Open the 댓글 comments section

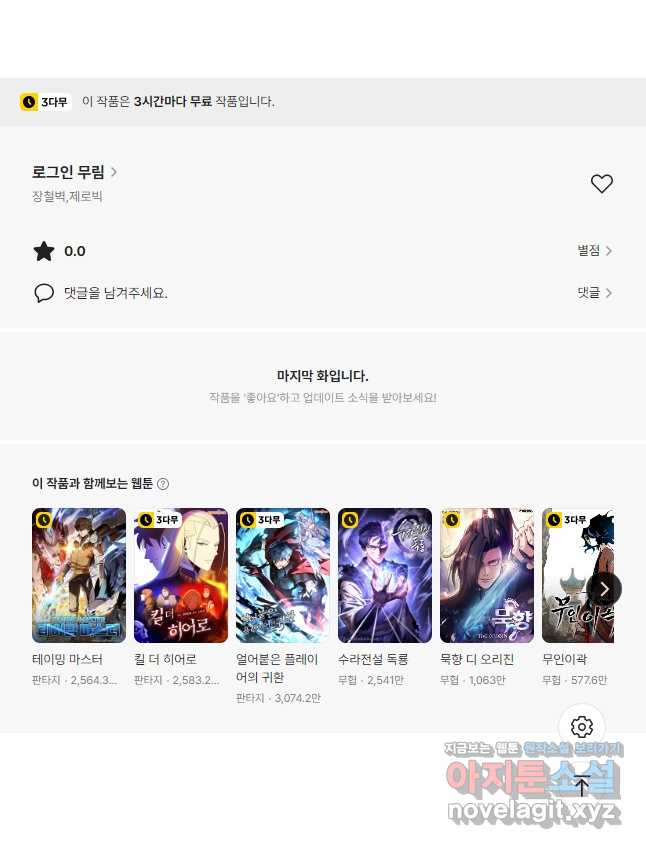(594, 293)
